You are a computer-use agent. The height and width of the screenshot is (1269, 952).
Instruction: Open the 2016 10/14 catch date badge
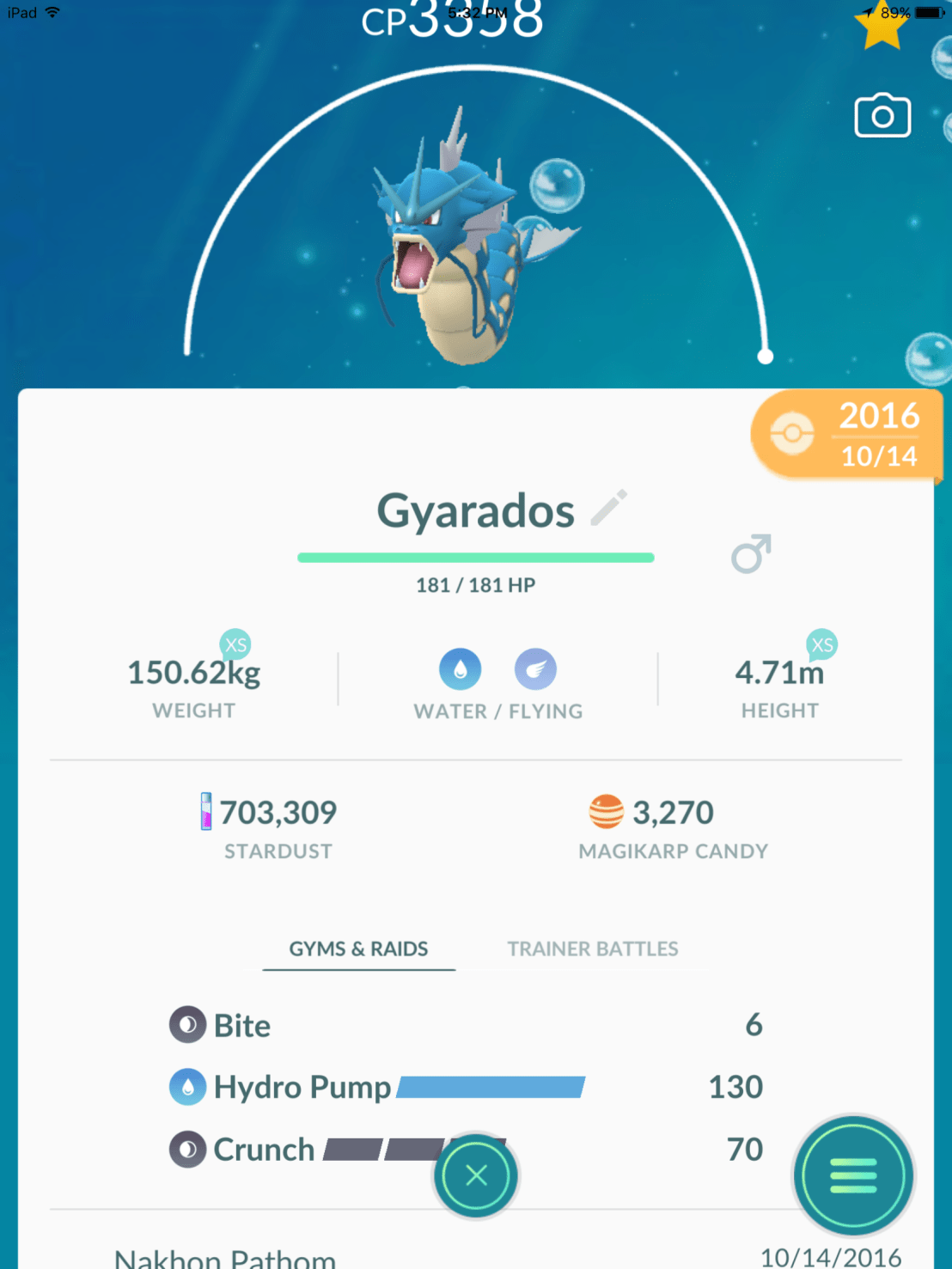point(846,435)
